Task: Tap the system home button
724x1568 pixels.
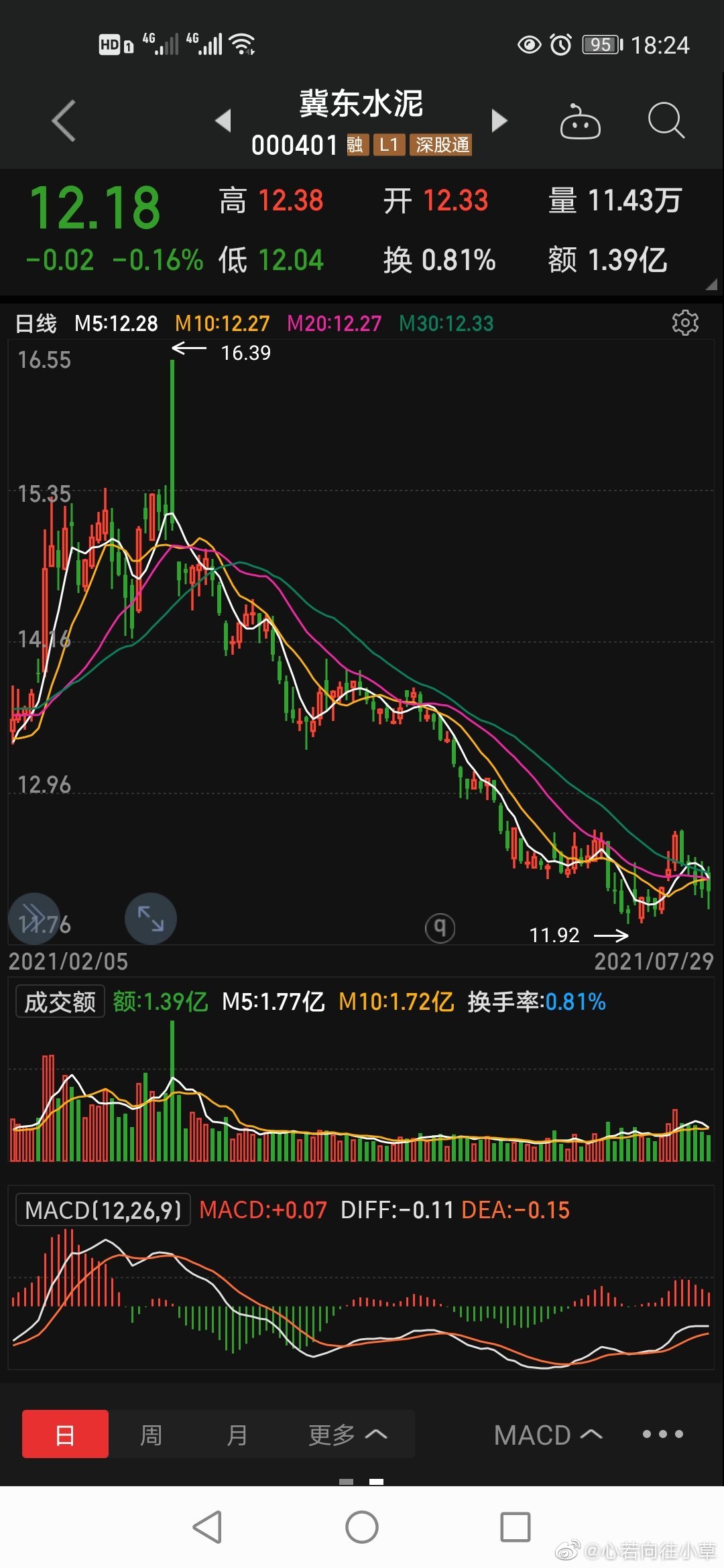Action: click(362, 1527)
